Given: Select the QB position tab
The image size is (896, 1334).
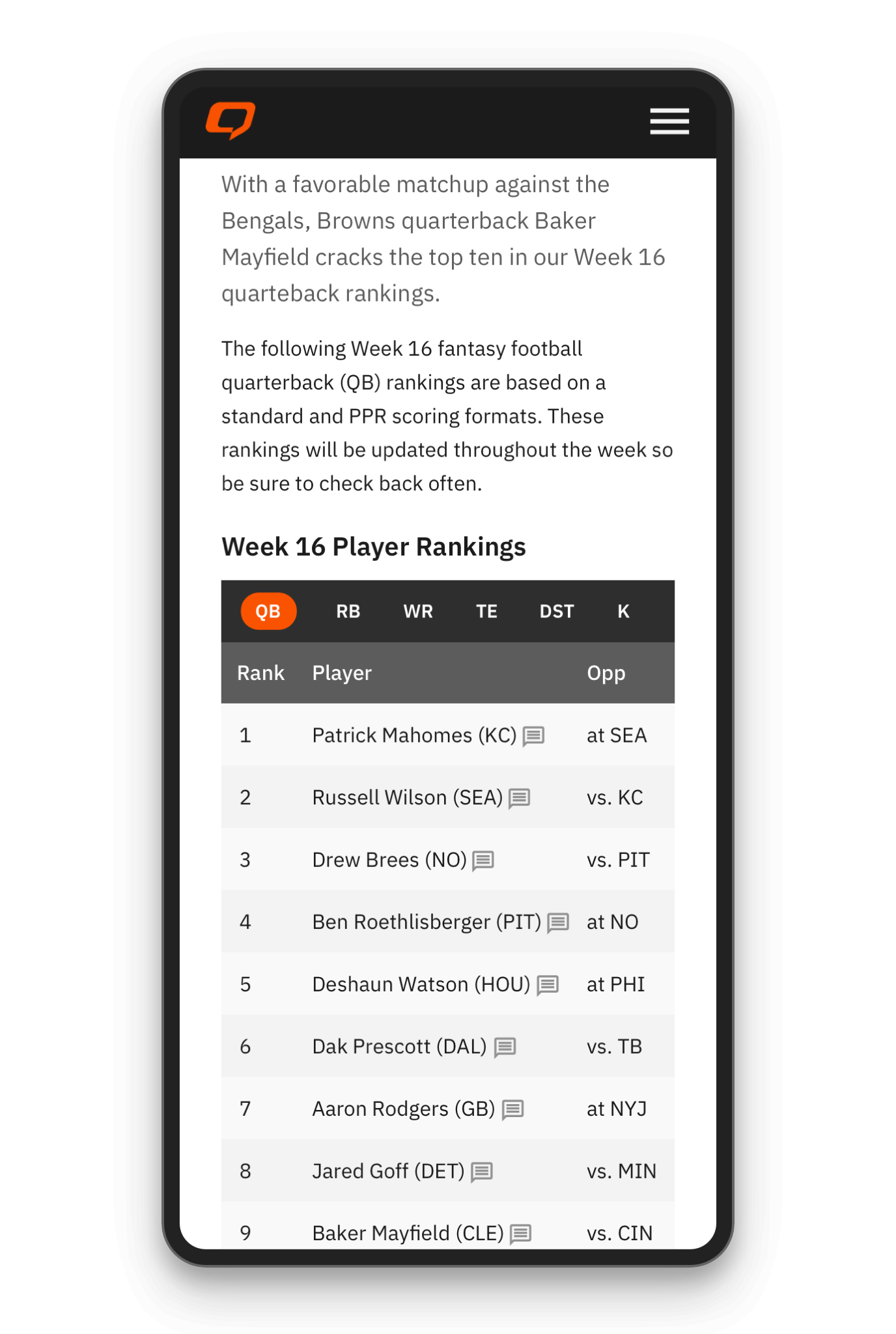Looking at the screenshot, I should (x=268, y=612).
